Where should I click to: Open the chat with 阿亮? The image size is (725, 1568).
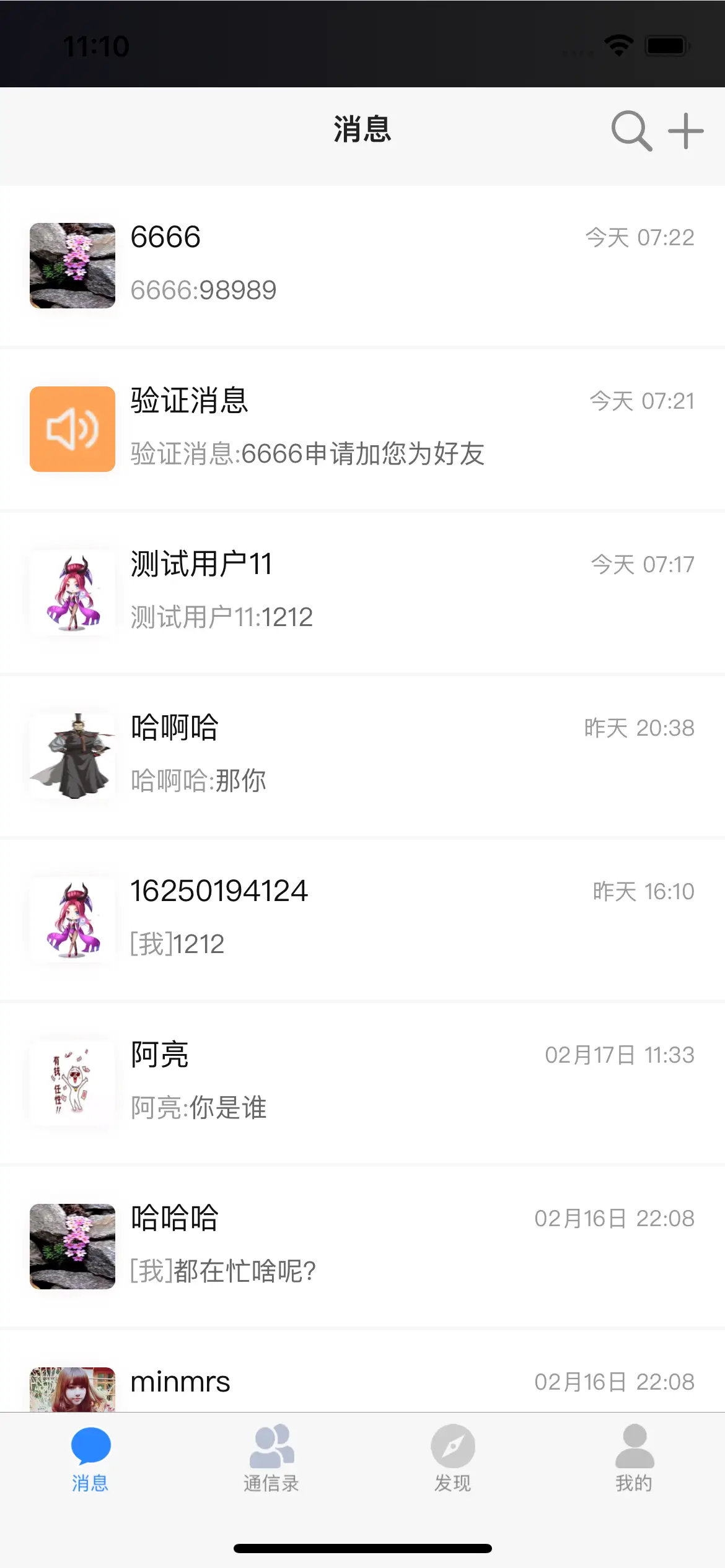tap(362, 1082)
